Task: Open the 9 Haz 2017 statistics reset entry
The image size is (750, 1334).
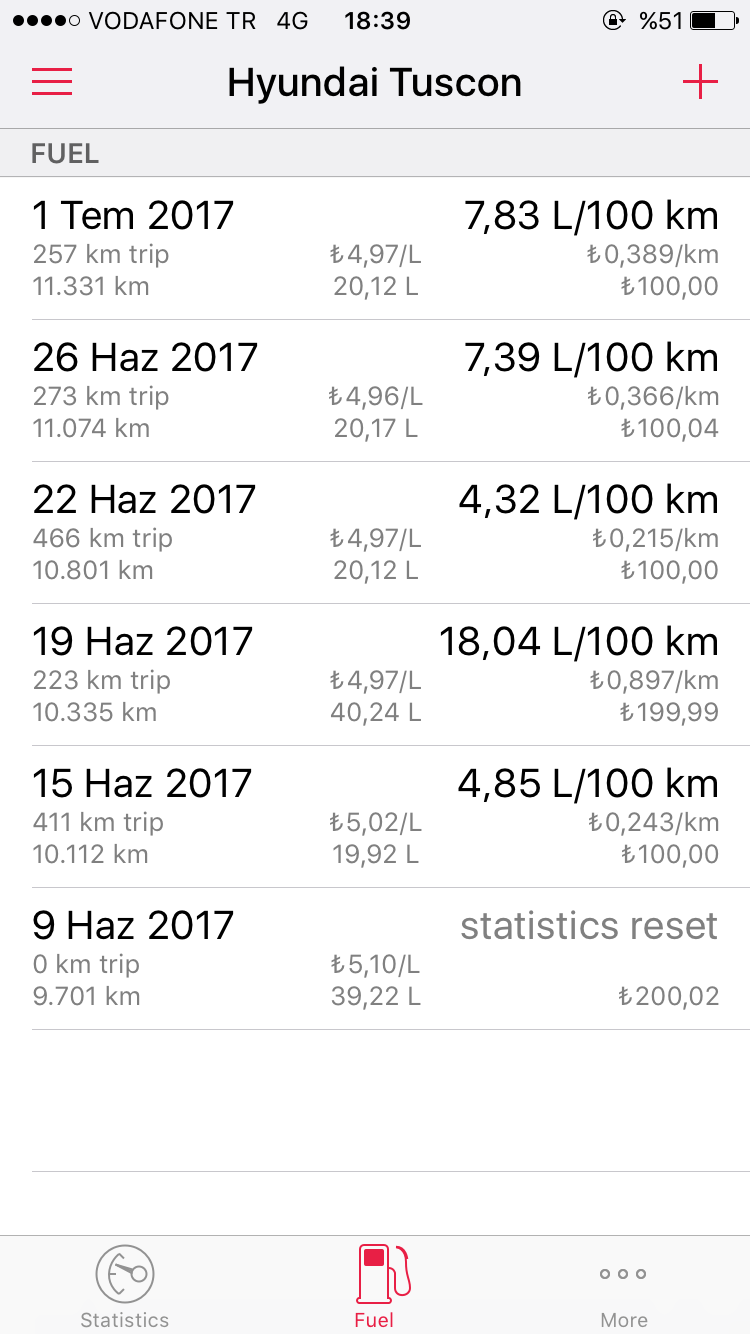Action: pyautogui.click(x=375, y=959)
